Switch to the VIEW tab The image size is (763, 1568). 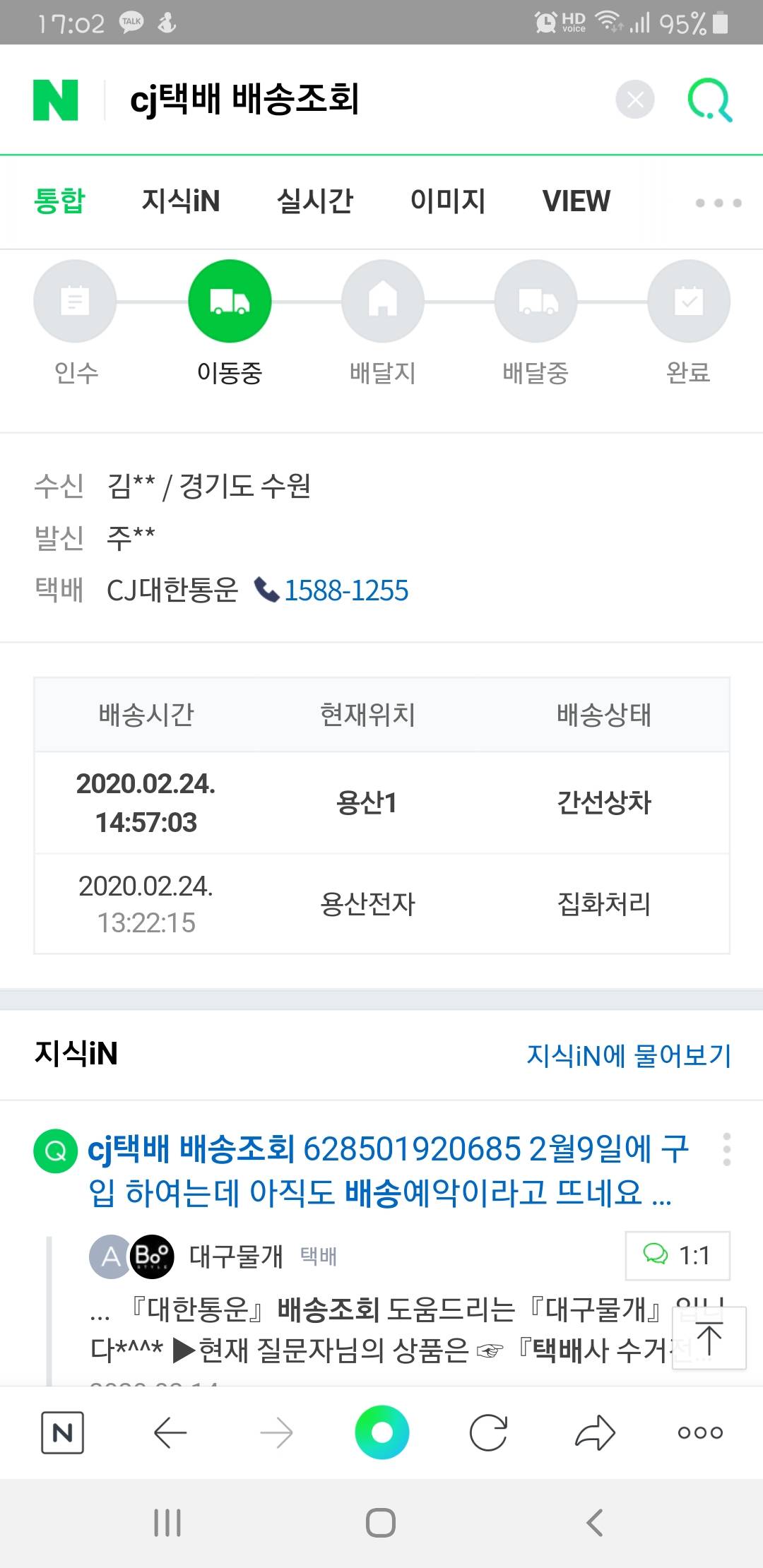coord(576,201)
